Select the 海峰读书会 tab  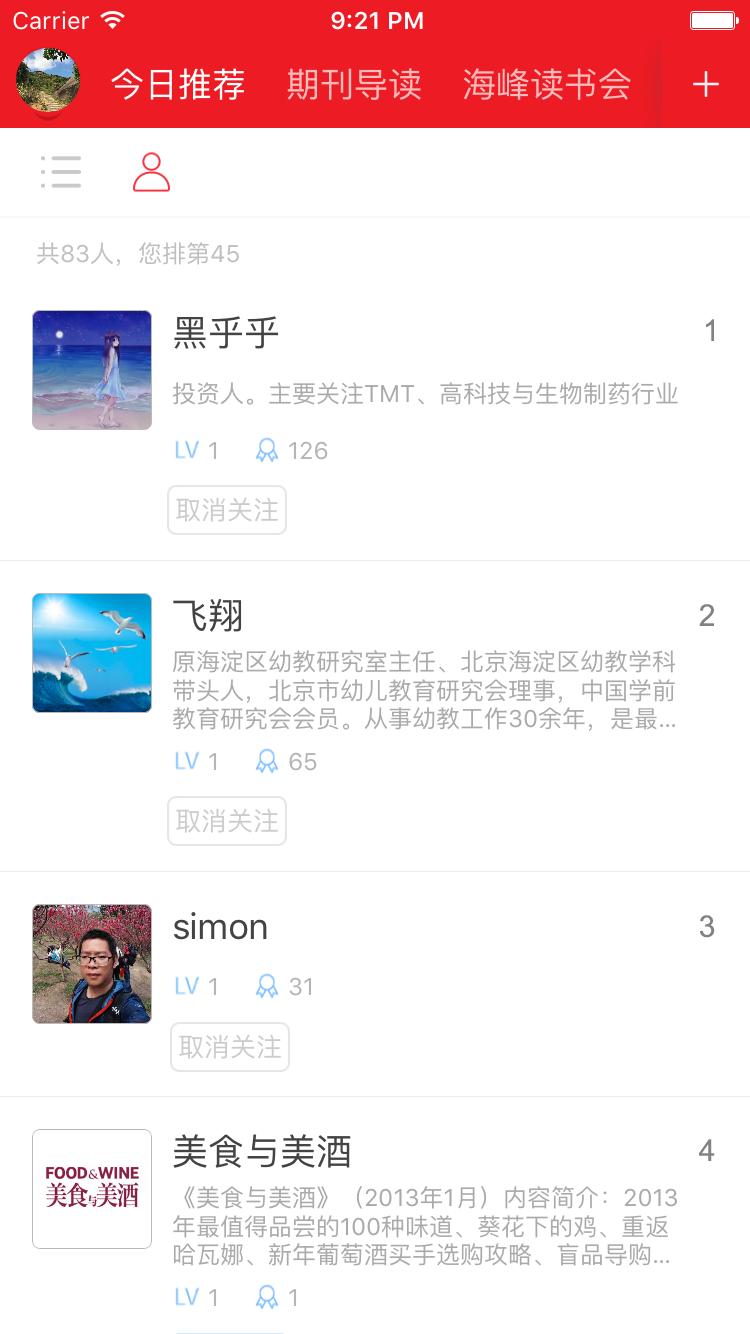[x=544, y=86]
